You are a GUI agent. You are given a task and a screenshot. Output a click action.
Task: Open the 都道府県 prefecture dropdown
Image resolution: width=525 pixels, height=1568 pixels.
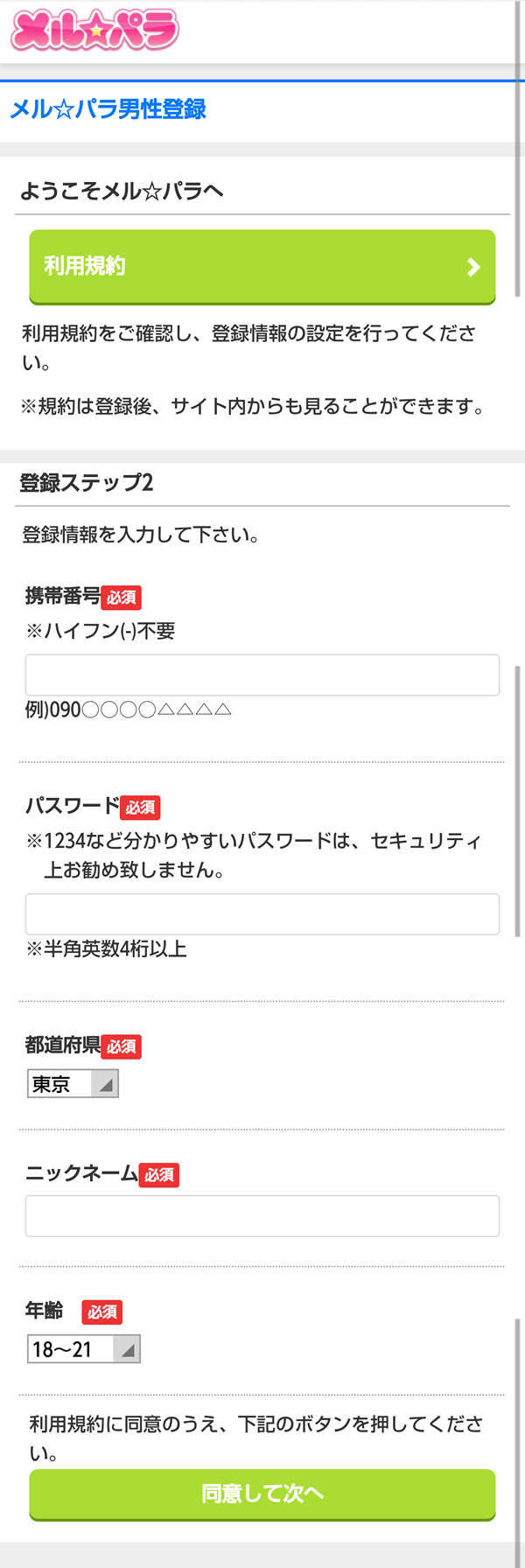(x=73, y=1084)
